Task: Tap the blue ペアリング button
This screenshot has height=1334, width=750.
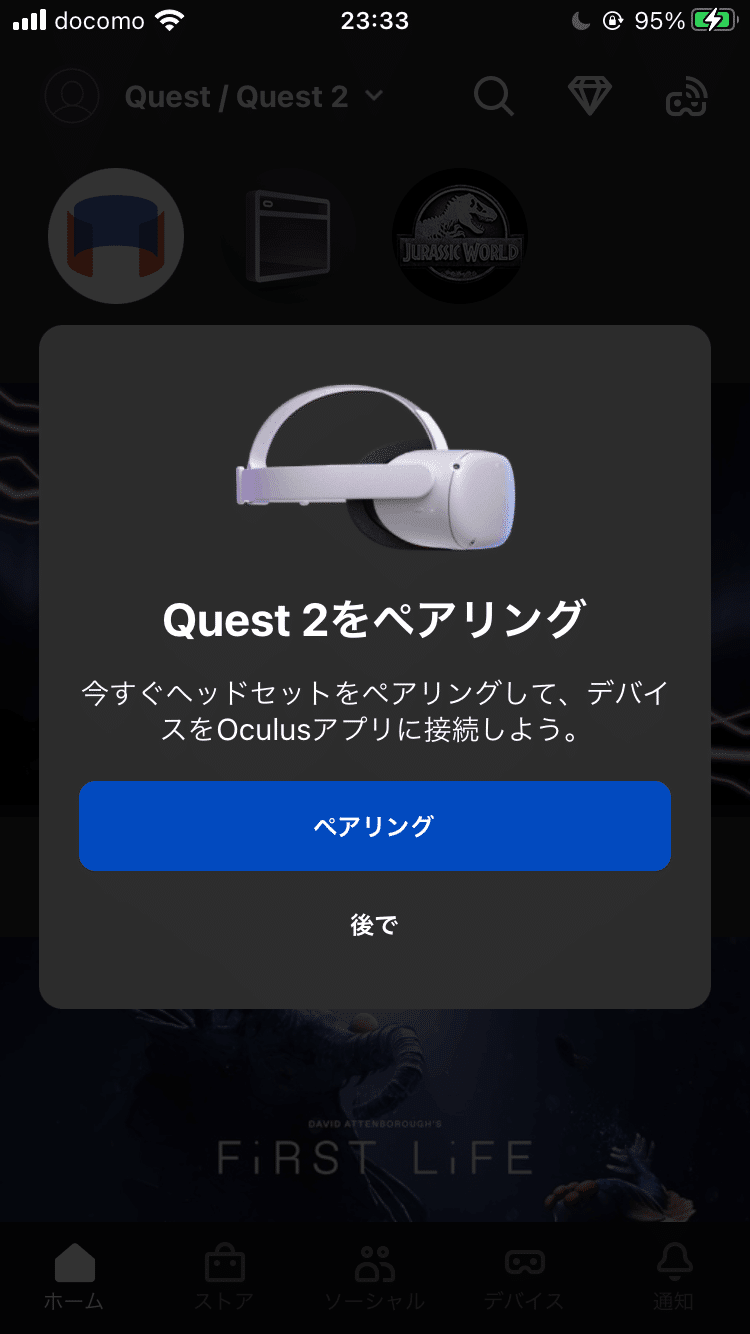Action: tap(374, 826)
